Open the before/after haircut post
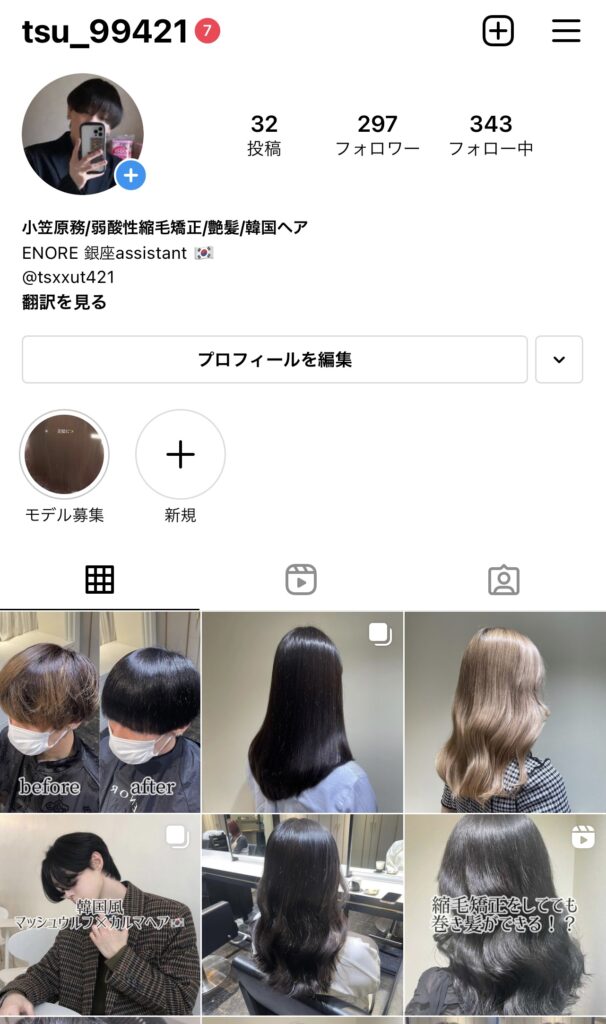The height and width of the screenshot is (1024, 606). [100, 712]
